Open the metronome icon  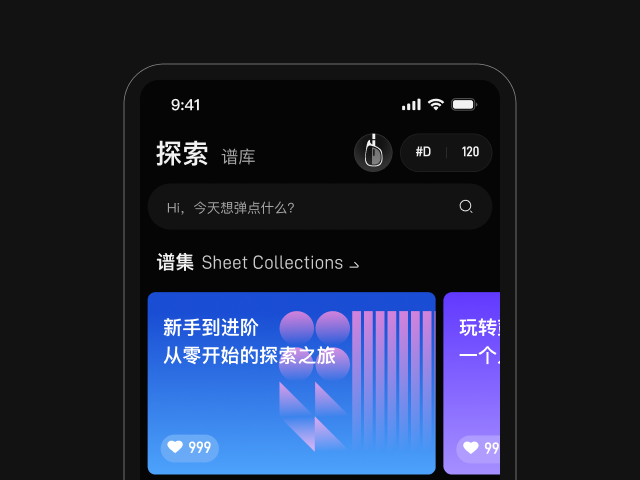pyautogui.click(x=373, y=153)
